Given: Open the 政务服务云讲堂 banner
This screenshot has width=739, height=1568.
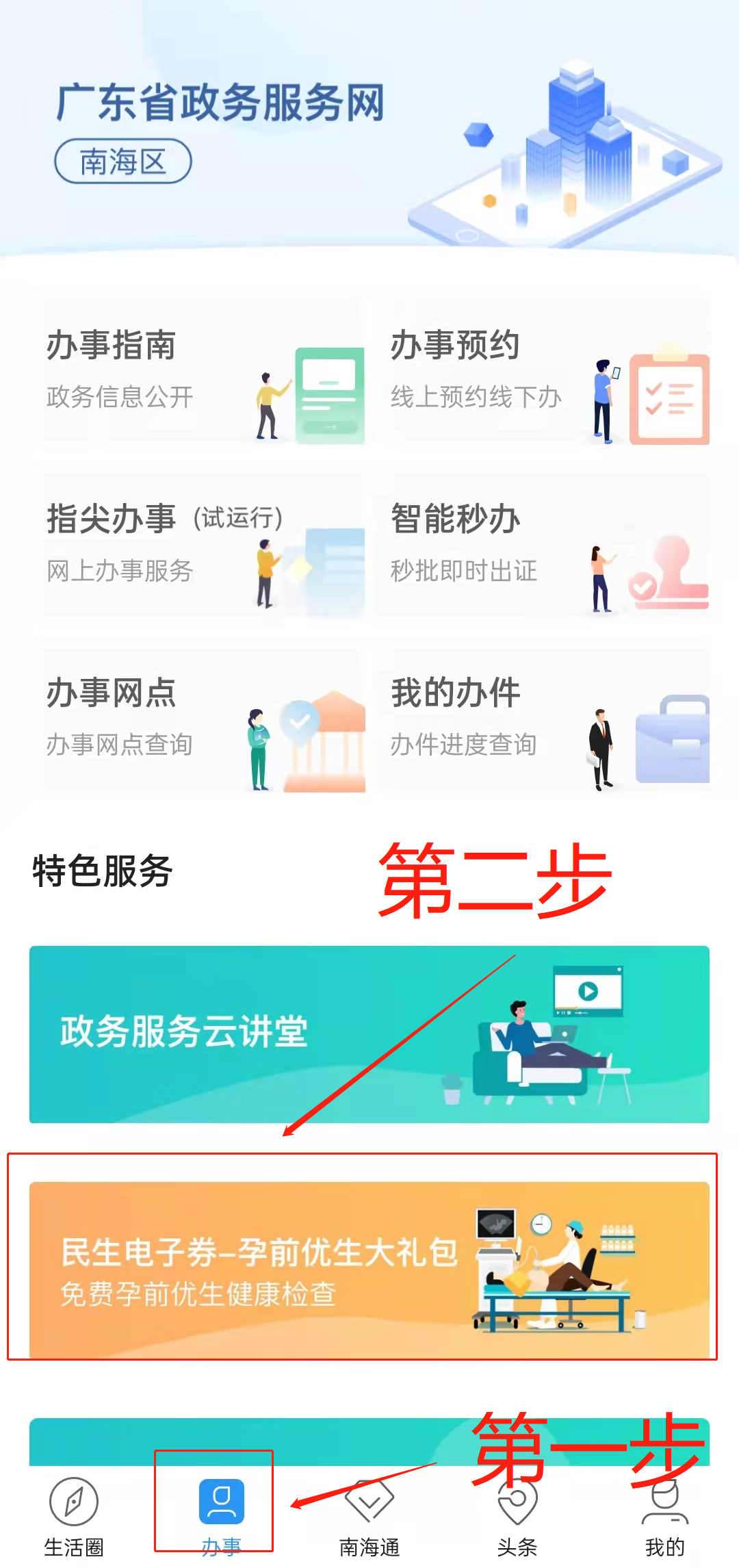Looking at the screenshot, I should click(369, 1033).
